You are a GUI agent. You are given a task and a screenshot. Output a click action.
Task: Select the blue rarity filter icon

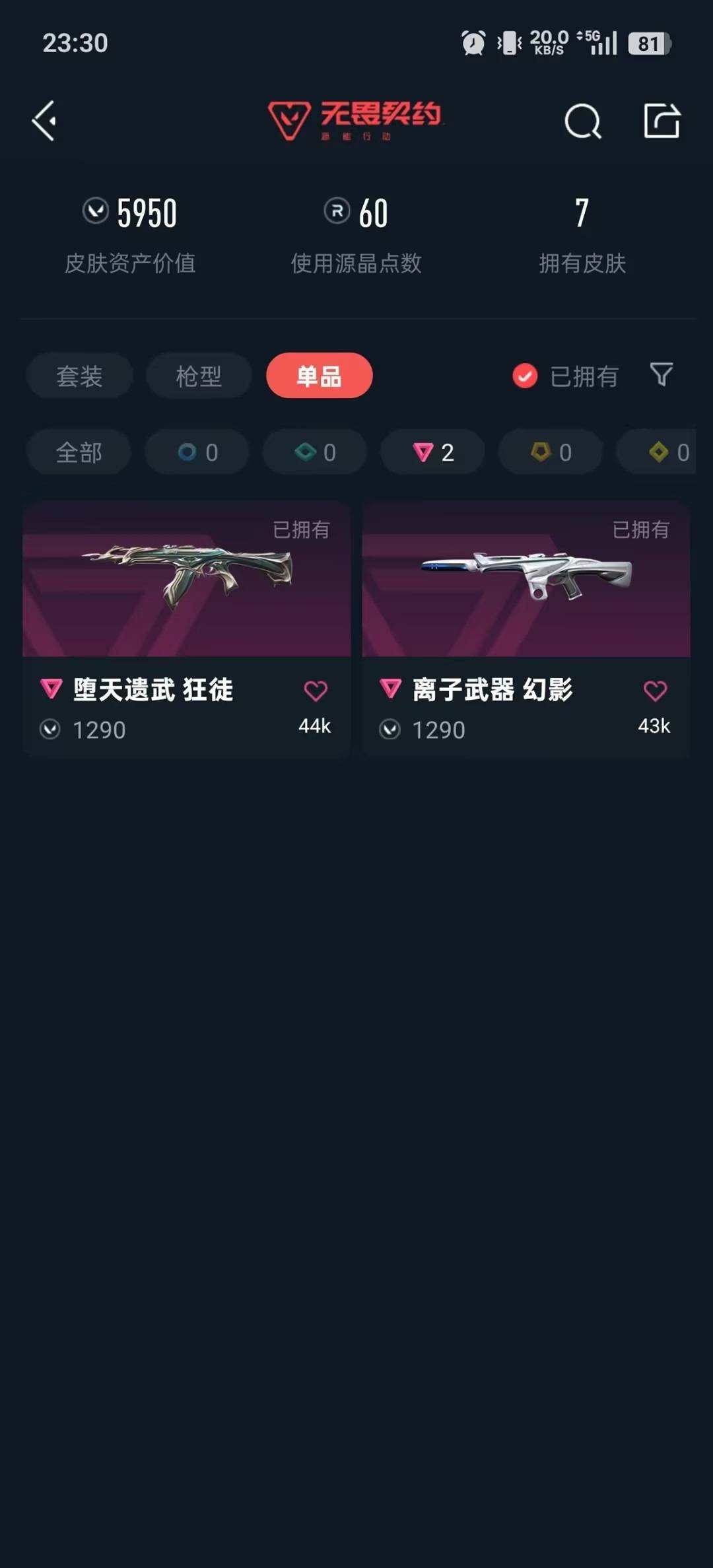coord(196,452)
